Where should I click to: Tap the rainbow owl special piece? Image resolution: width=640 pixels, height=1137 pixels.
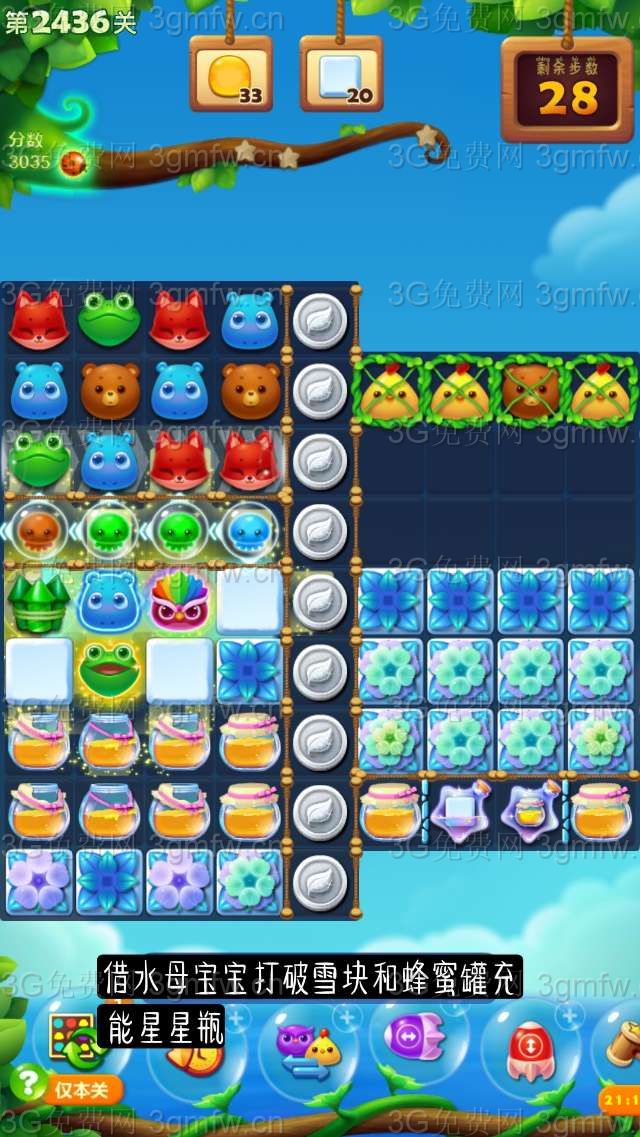[178, 601]
